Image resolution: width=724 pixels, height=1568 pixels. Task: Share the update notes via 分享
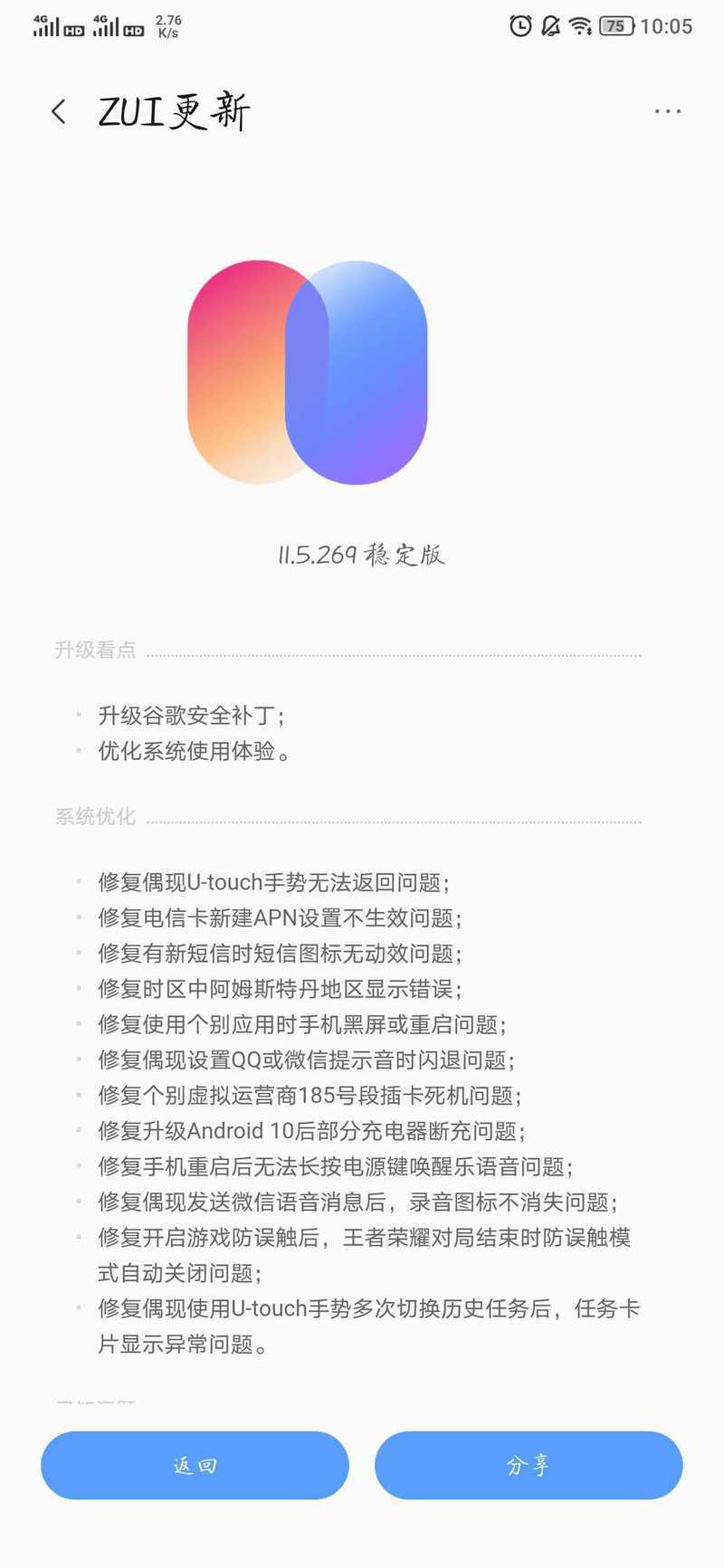point(529,1465)
